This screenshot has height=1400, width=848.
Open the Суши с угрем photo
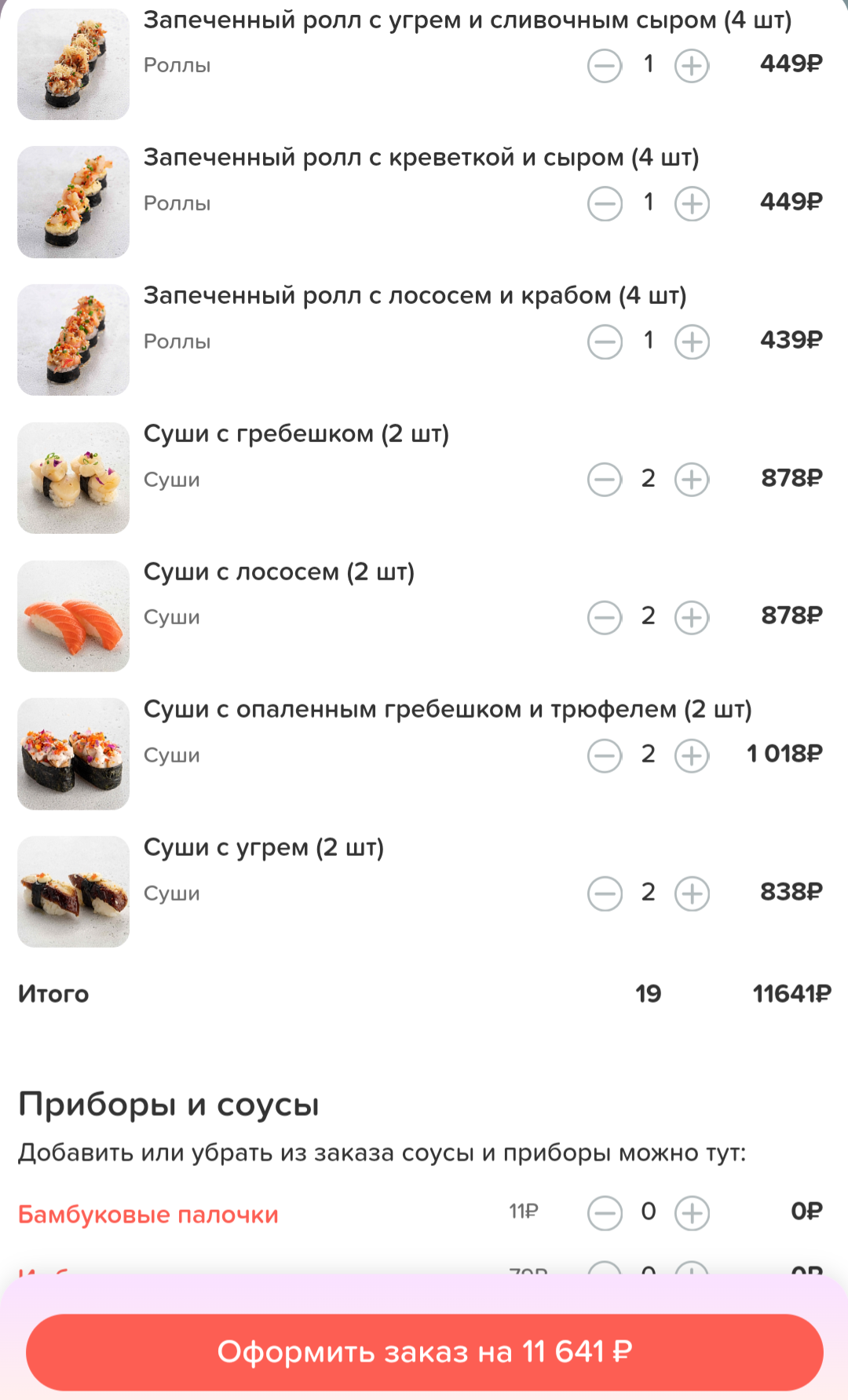74,892
